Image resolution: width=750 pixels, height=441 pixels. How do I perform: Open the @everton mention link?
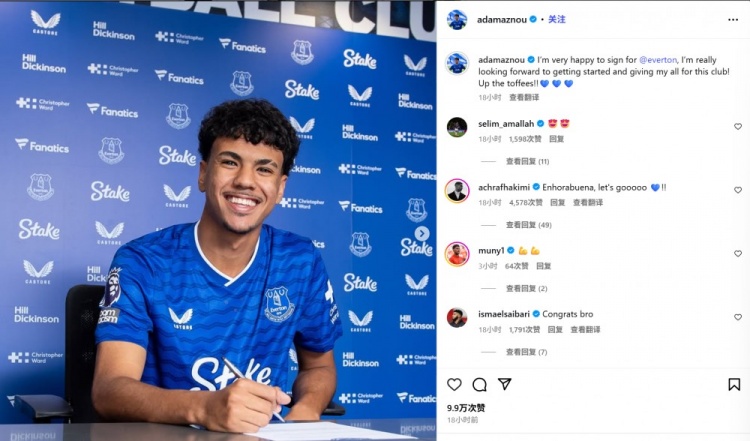click(x=653, y=59)
